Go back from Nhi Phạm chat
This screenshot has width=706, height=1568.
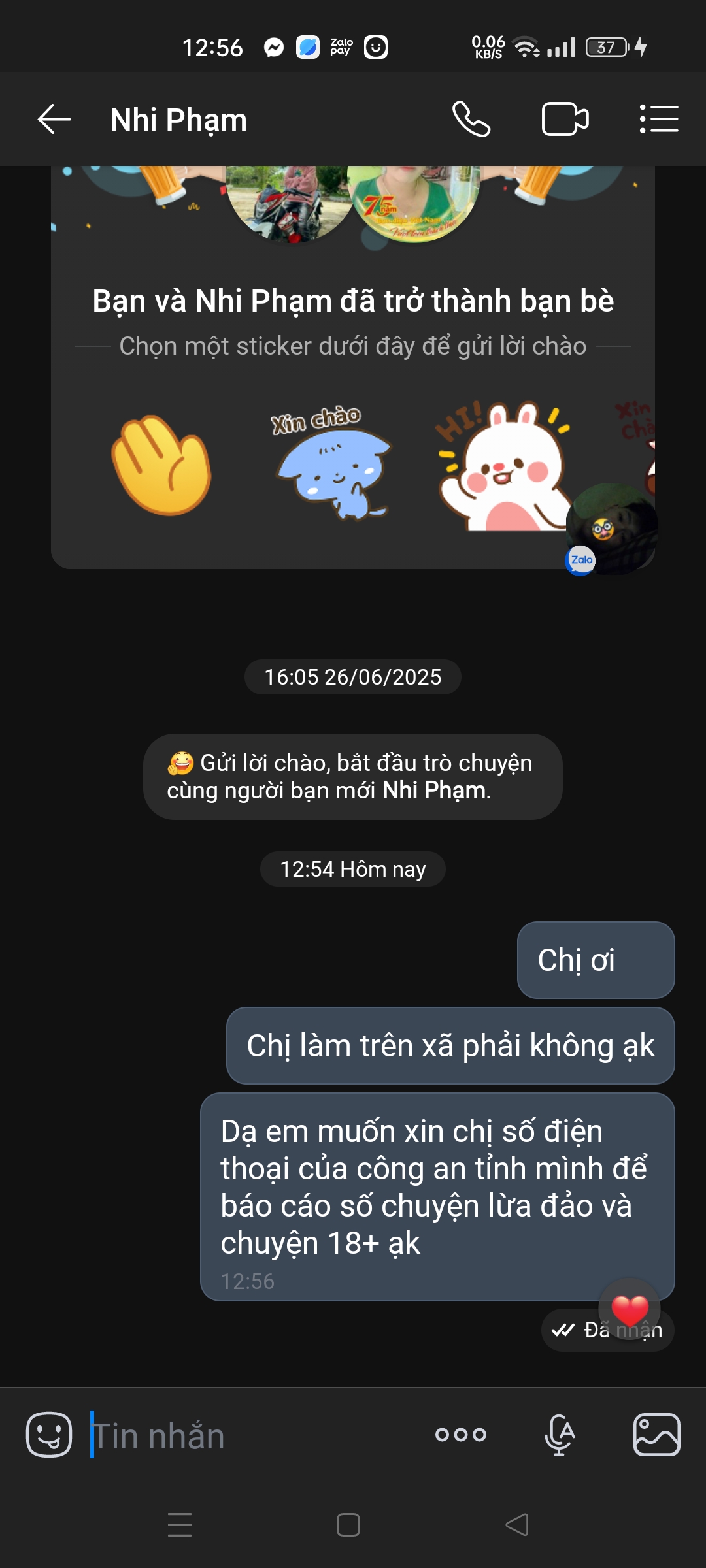54,120
